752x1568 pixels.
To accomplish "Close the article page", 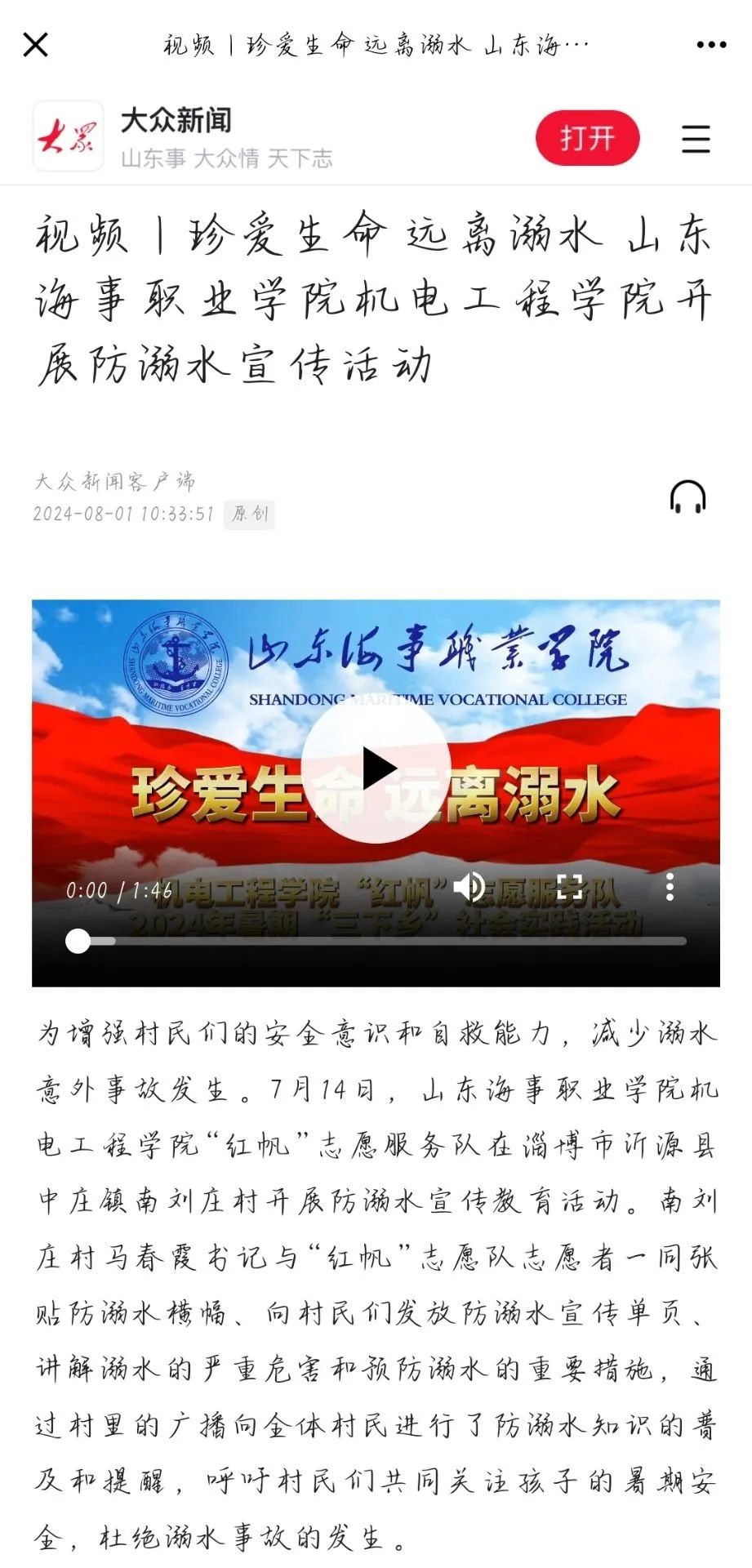I will coord(36,44).
